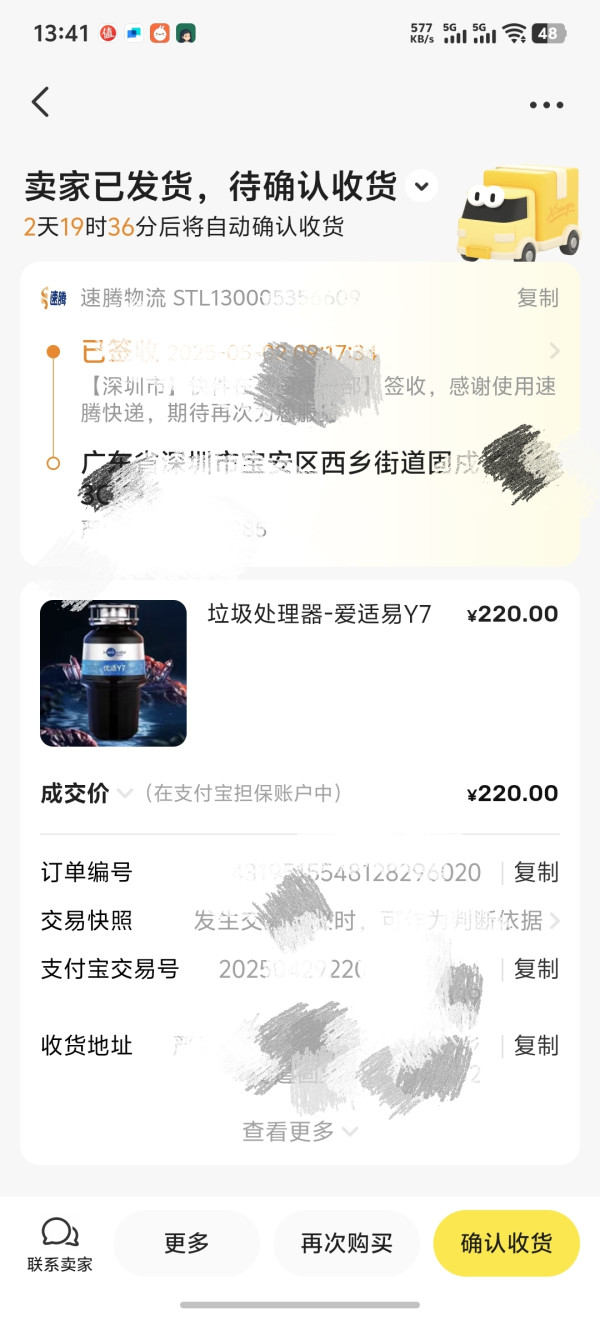Viewport: 600px width, 1320px height.
Task: Open the three-dot overflow menu
Action: pos(546,105)
